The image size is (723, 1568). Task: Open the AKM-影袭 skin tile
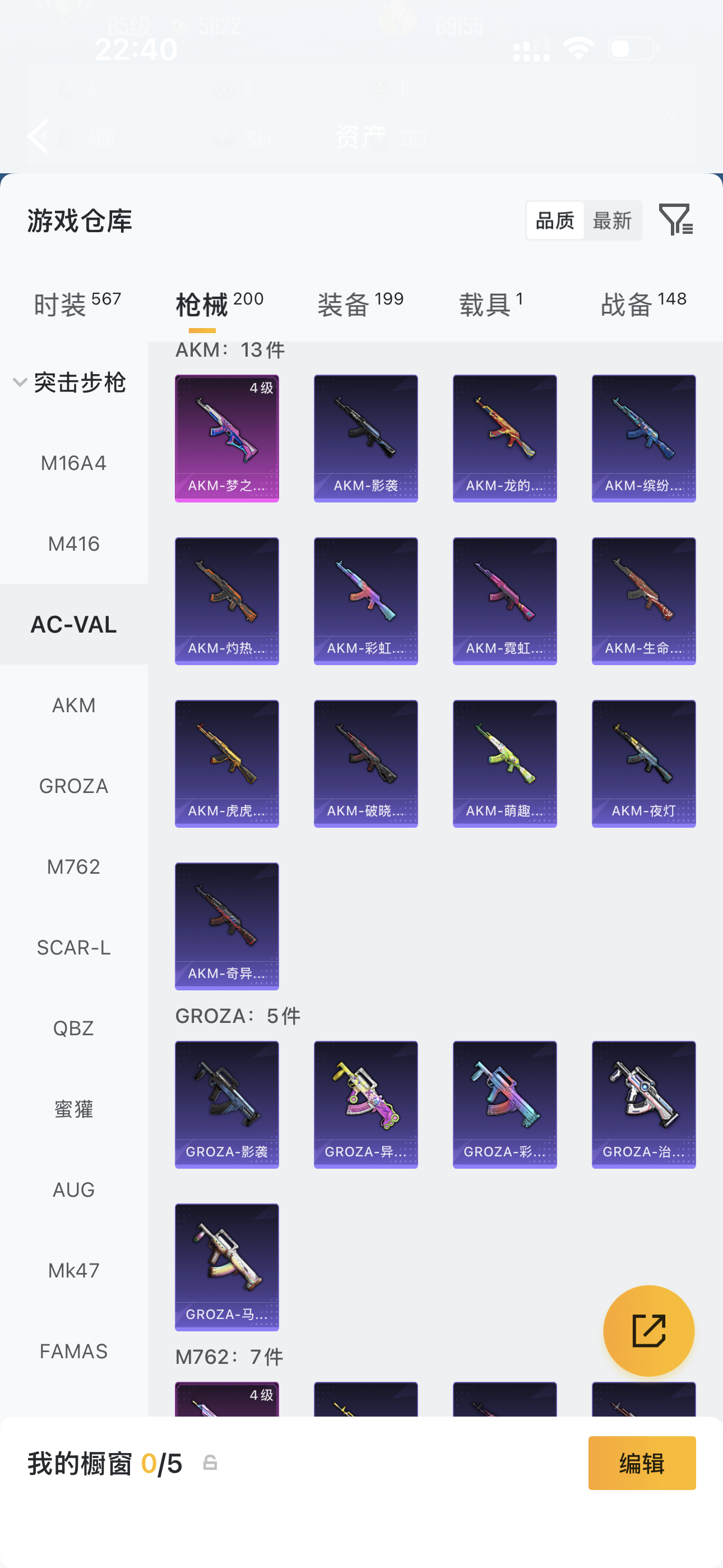coord(365,438)
